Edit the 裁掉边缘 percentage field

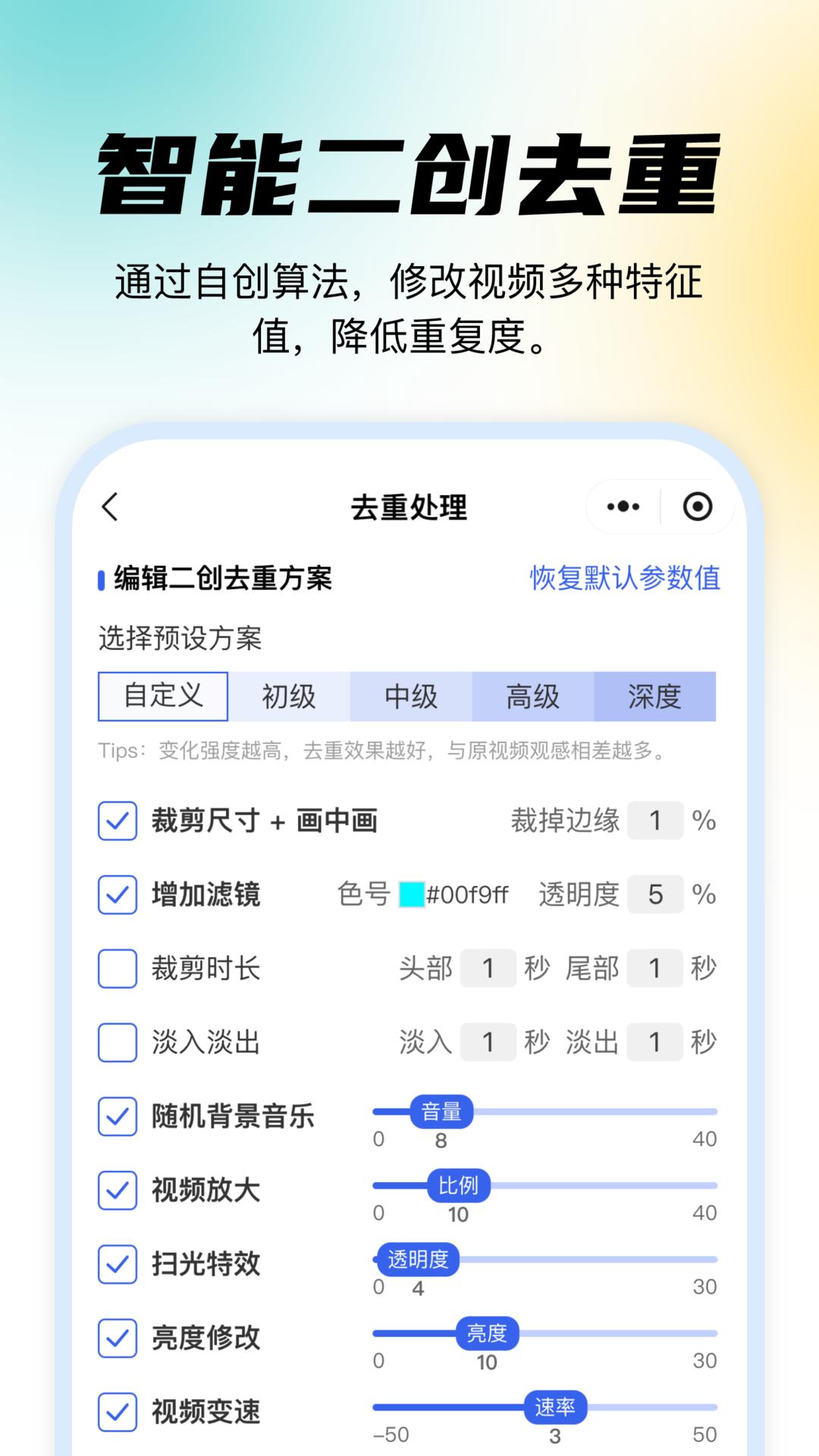tap(654, 821)
